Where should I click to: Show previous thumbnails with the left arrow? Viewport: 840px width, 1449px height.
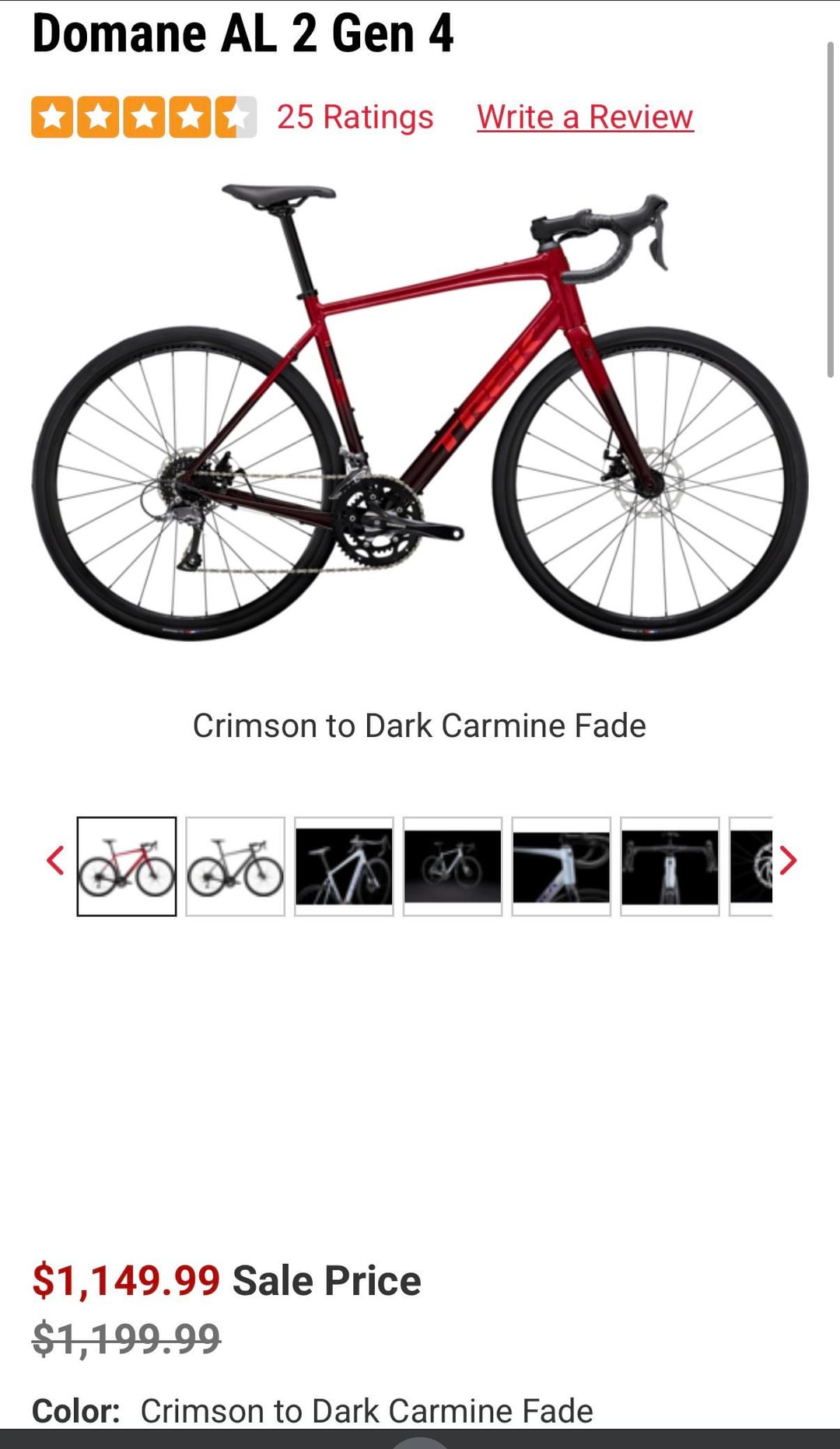pyautogui.click(x=55, y=861)
